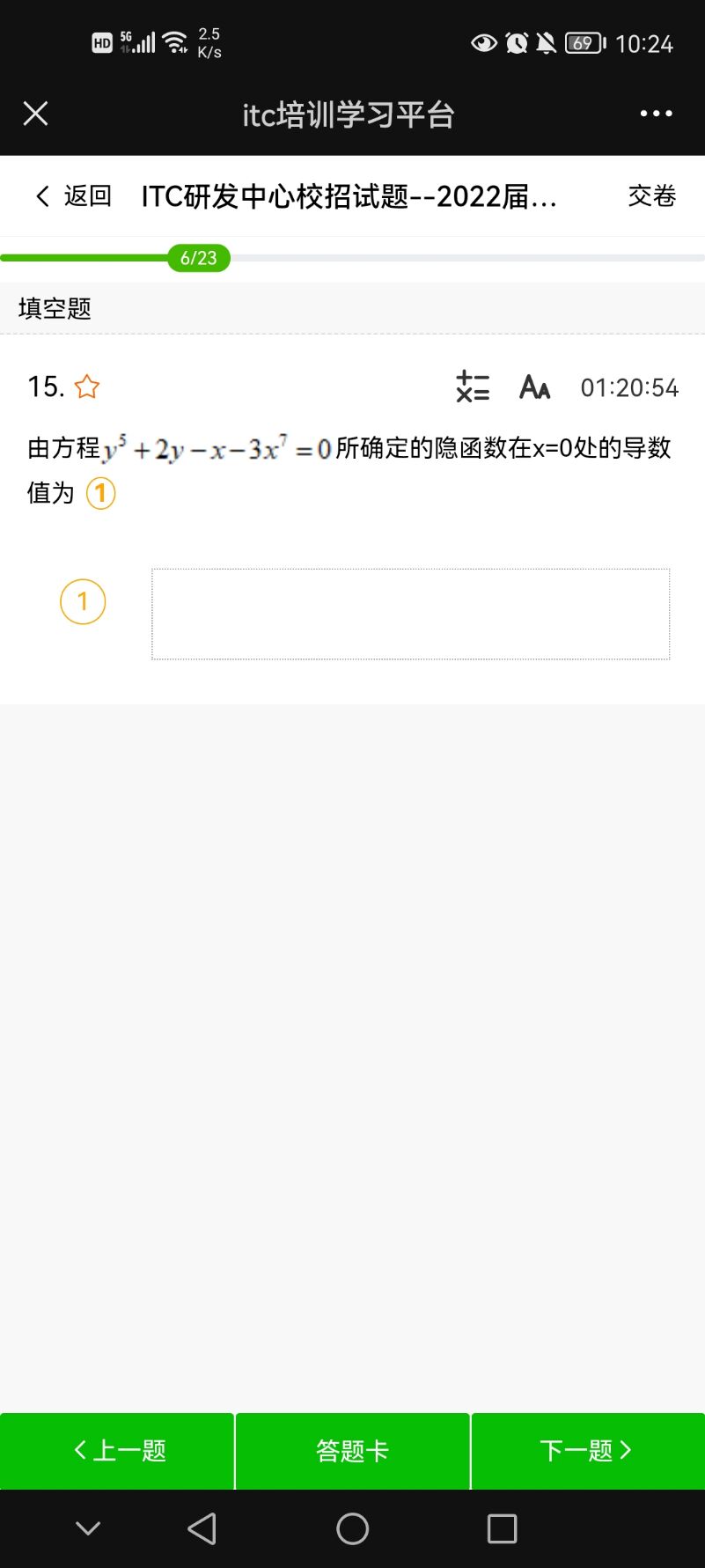Star question 15 as a favorite
This screenshot has height=1568, width=705.
click(87, 386)
